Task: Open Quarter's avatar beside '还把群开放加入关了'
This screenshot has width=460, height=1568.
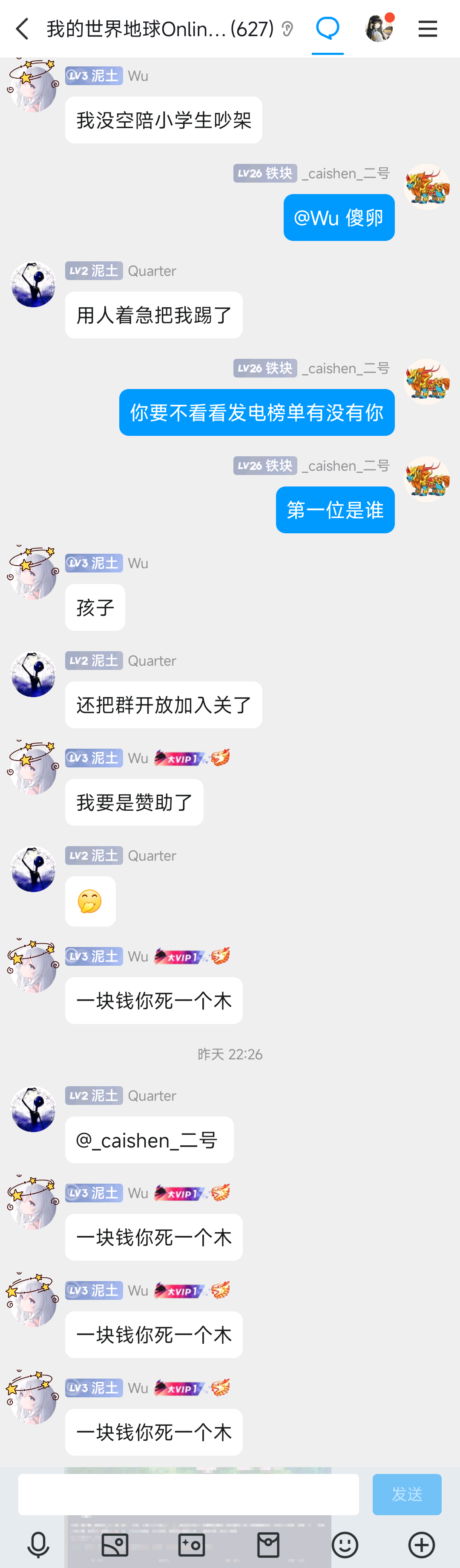Action: [33, 674]
